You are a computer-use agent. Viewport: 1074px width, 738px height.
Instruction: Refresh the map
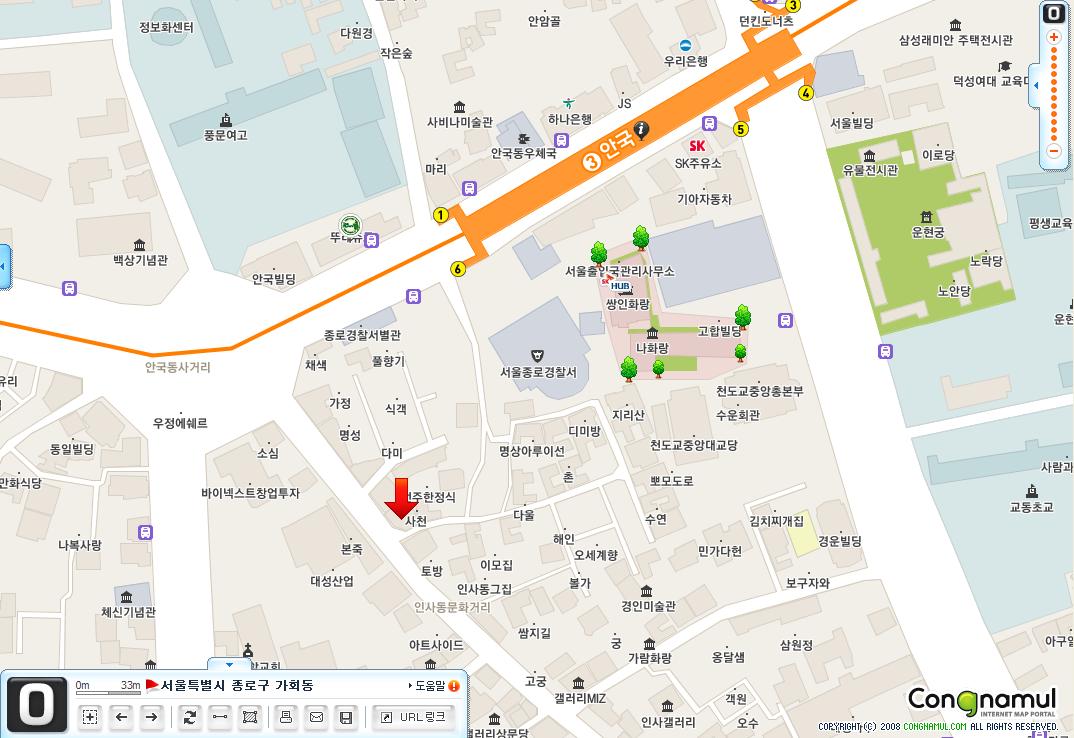pos(188,716)
